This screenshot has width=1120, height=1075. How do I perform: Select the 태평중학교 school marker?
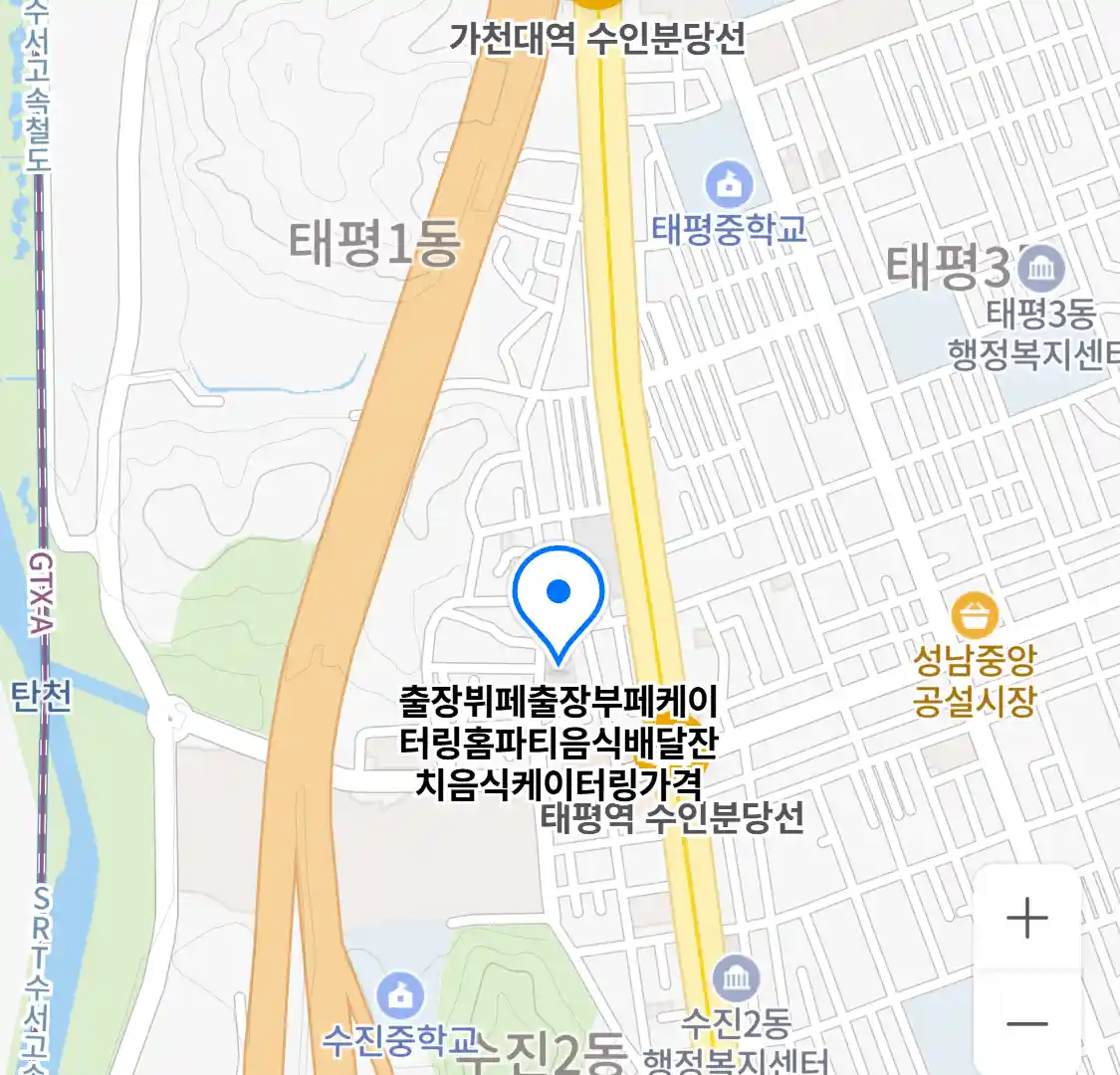click(729, 186)
